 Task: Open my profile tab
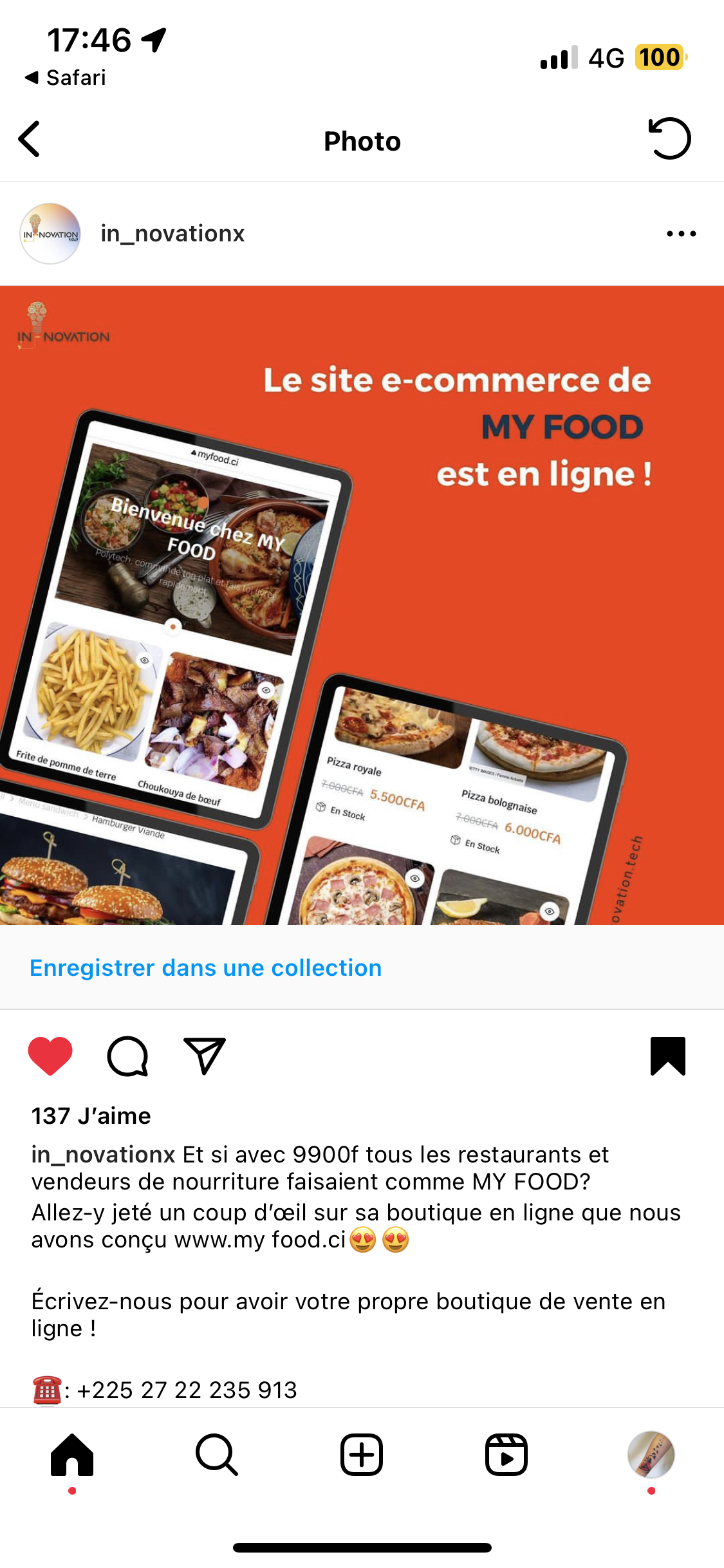tap(651, 1455)
